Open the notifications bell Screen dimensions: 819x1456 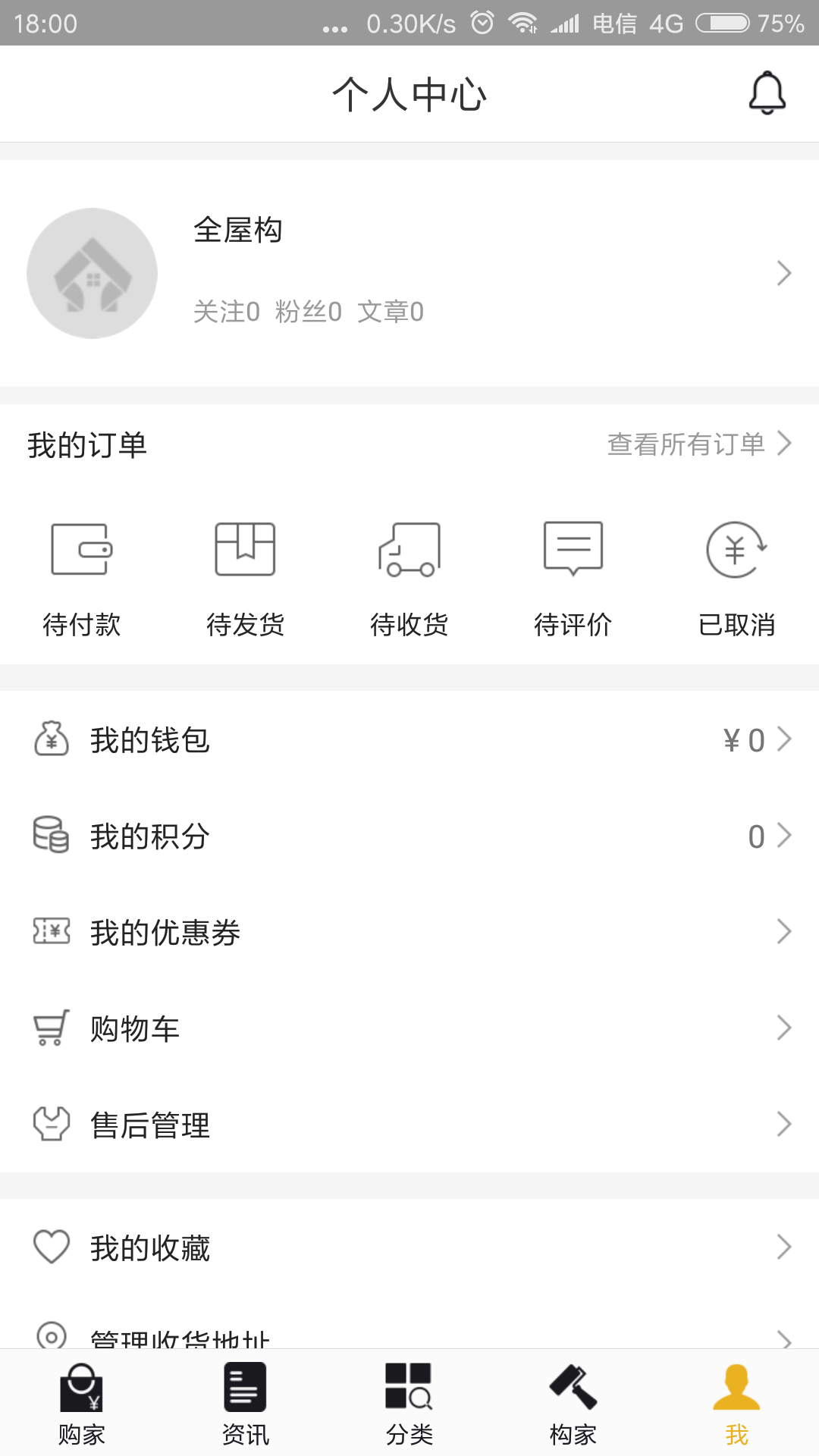click(x=767, y=93)
